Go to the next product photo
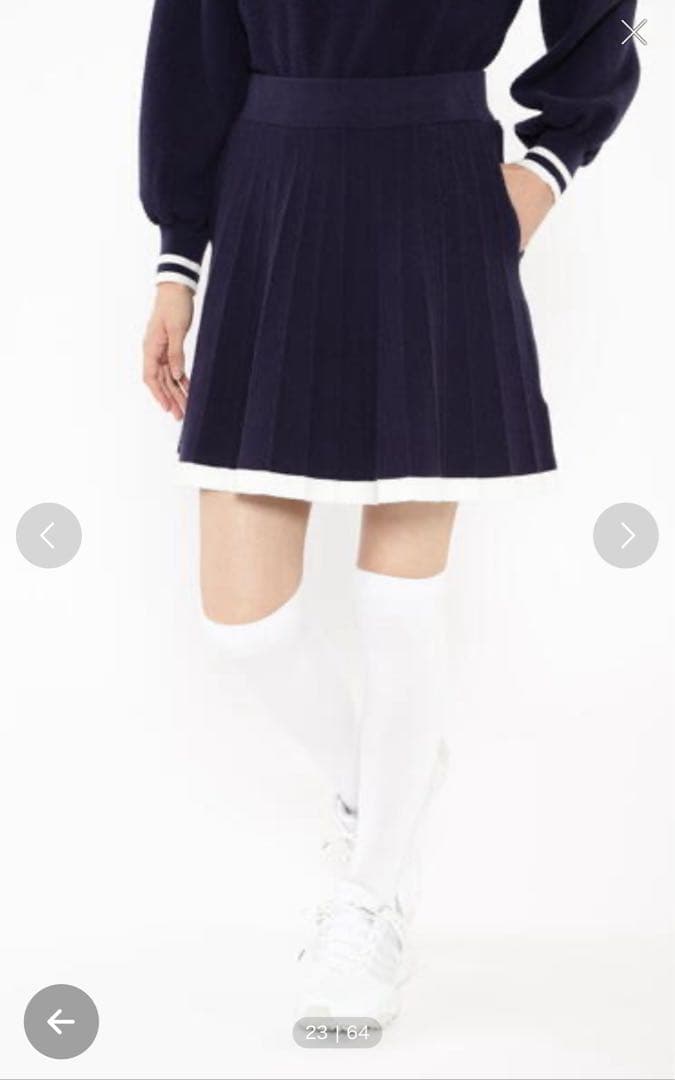 point(626,536)
